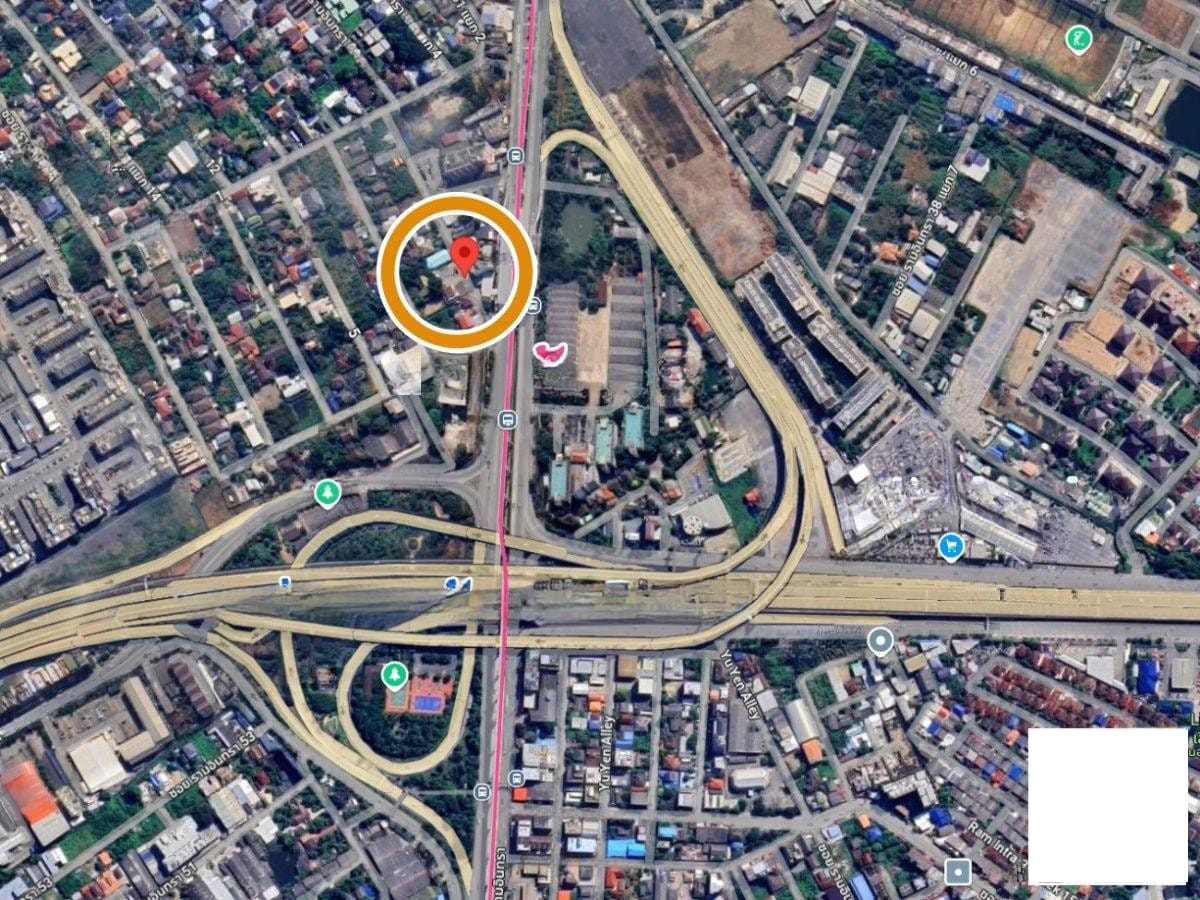Select the bus stop icon touching the orange ring
The width and height of the screenshot is (1200, 900).
pos(533,304)
